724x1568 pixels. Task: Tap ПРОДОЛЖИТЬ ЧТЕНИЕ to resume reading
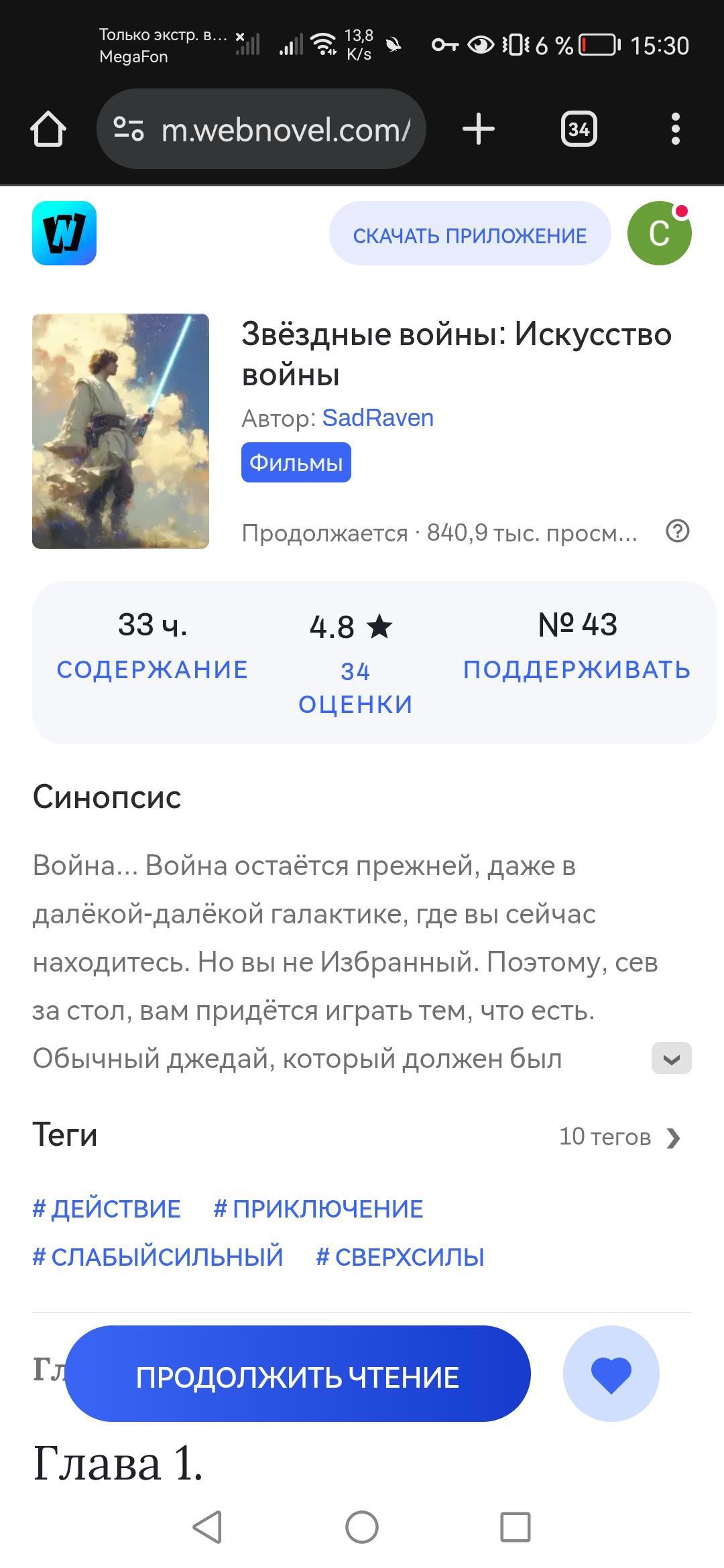pyautogui.click(x=298, y=1378)
